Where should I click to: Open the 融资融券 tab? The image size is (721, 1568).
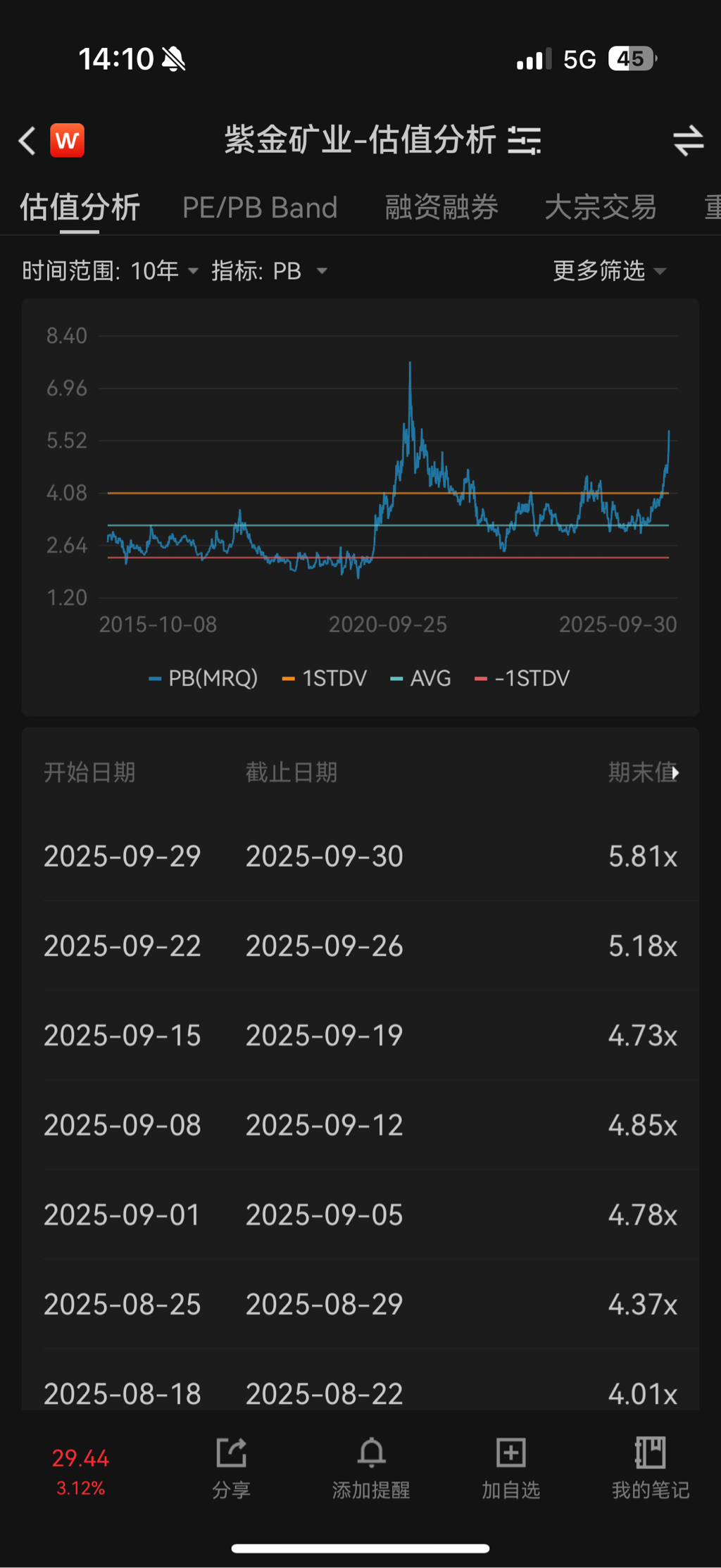click(441, 208)
